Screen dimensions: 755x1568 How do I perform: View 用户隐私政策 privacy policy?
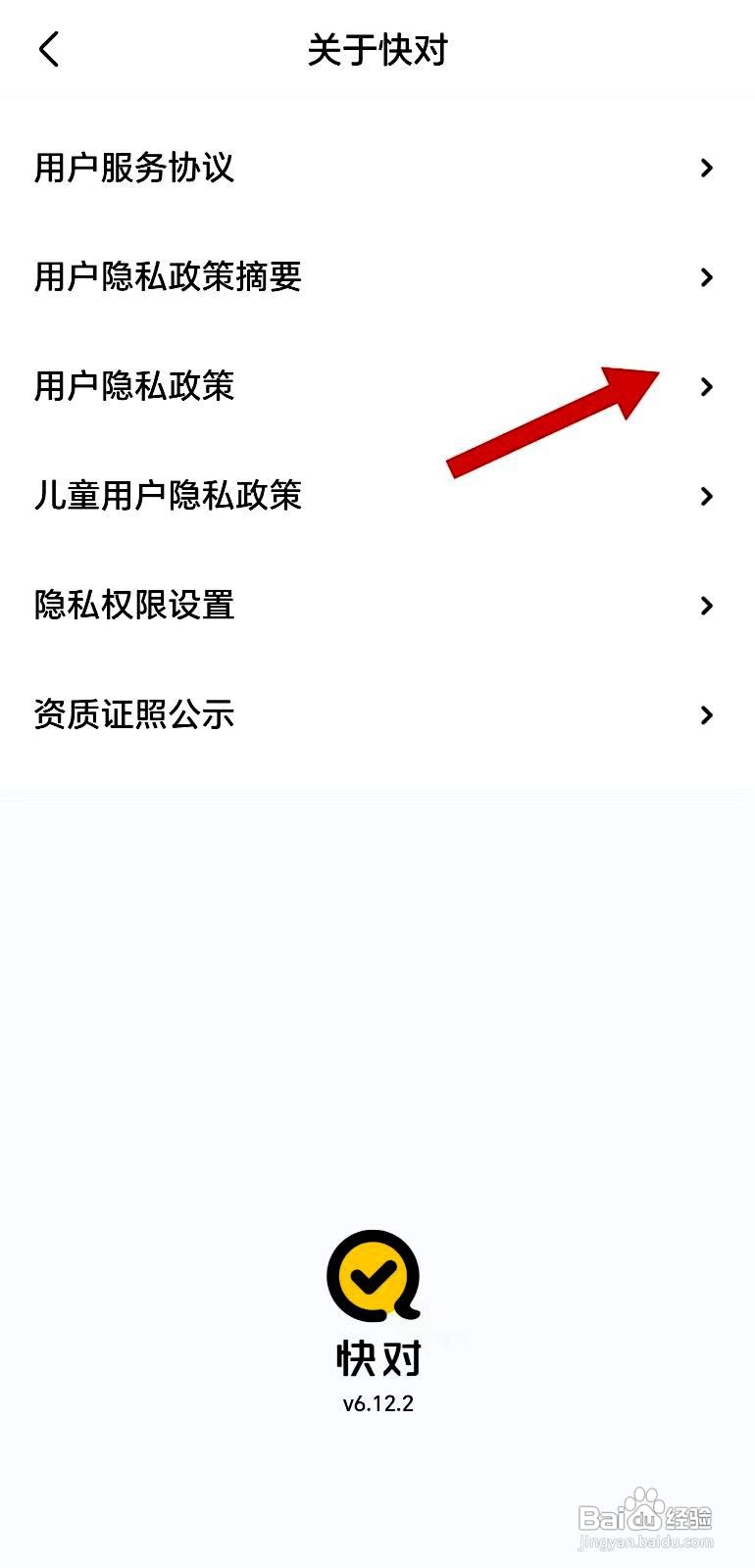coord(134,387)
